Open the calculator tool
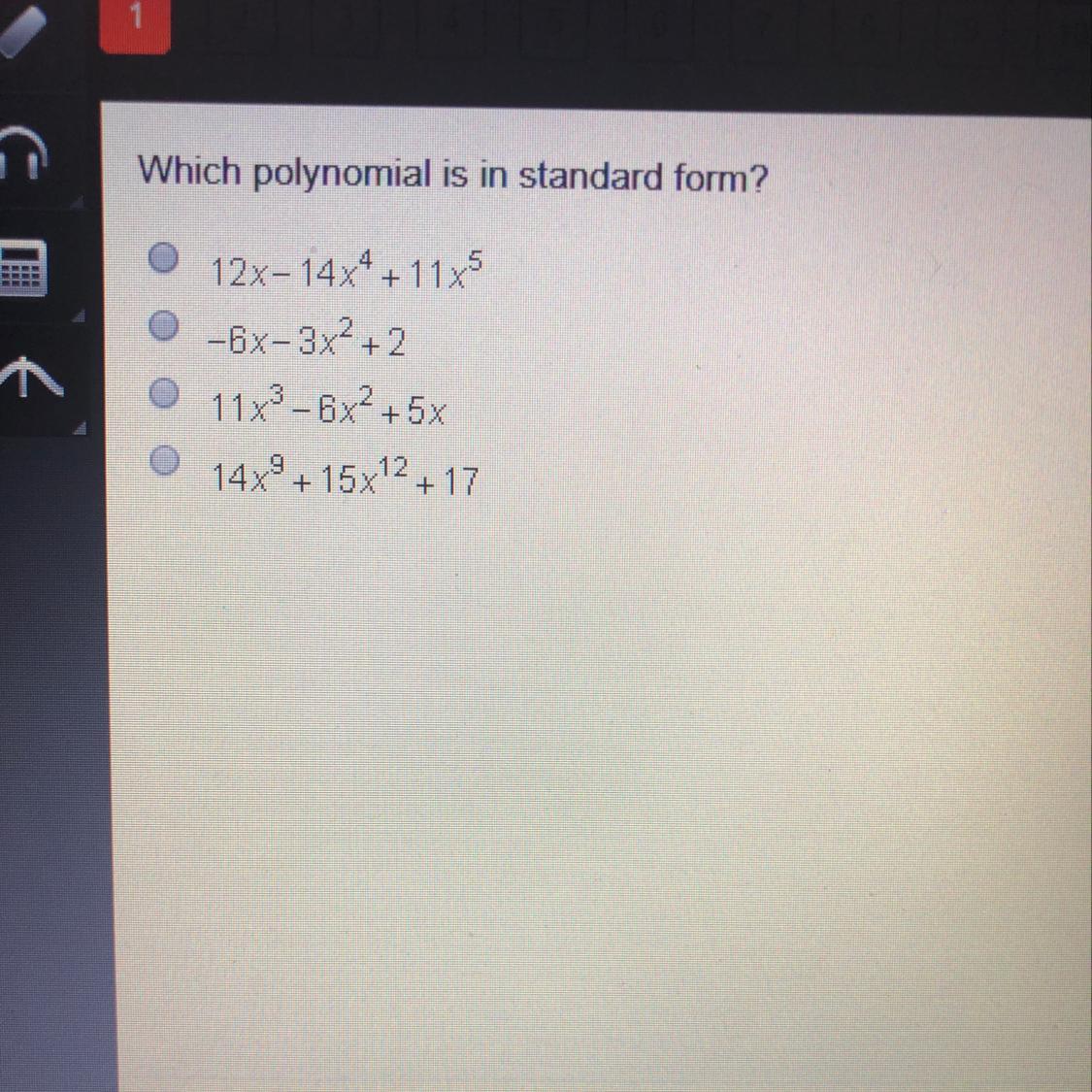Viewport: 1092px width, 1092px height. 23,268
